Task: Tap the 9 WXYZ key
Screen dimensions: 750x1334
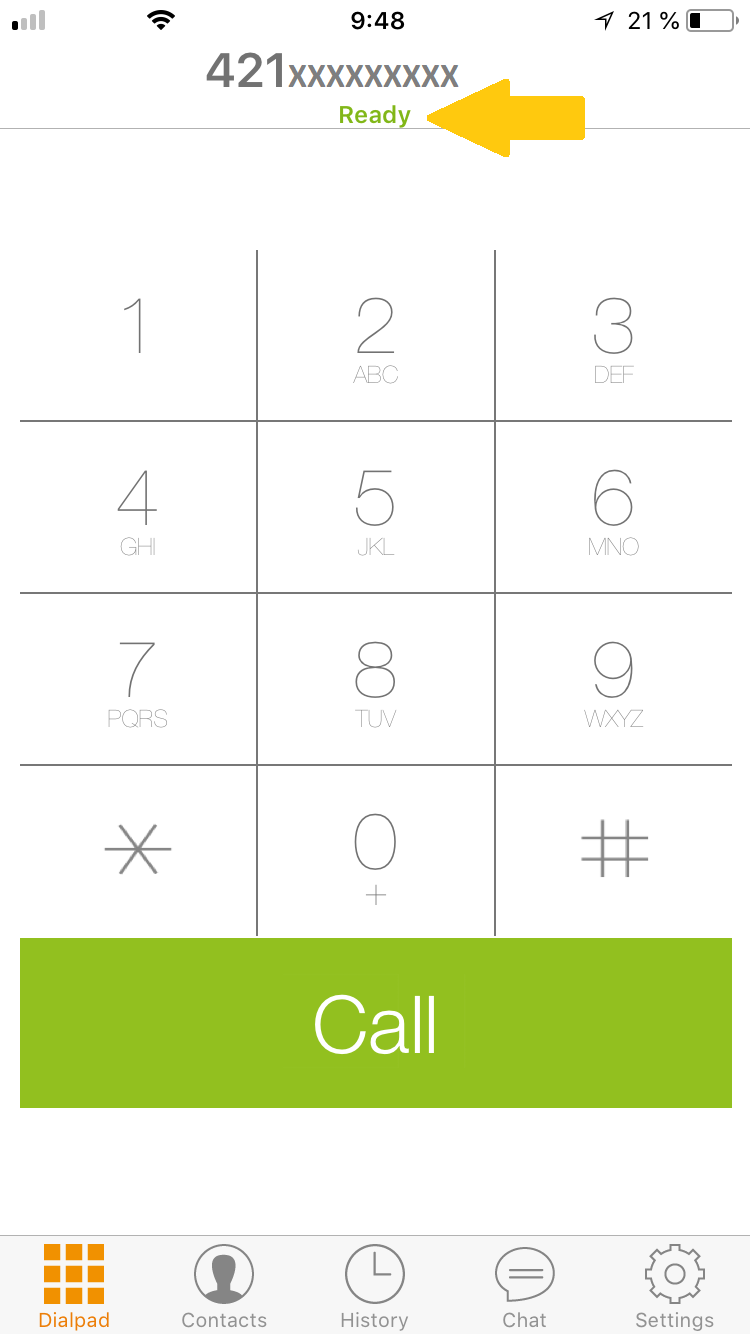Action: point(614,679)
